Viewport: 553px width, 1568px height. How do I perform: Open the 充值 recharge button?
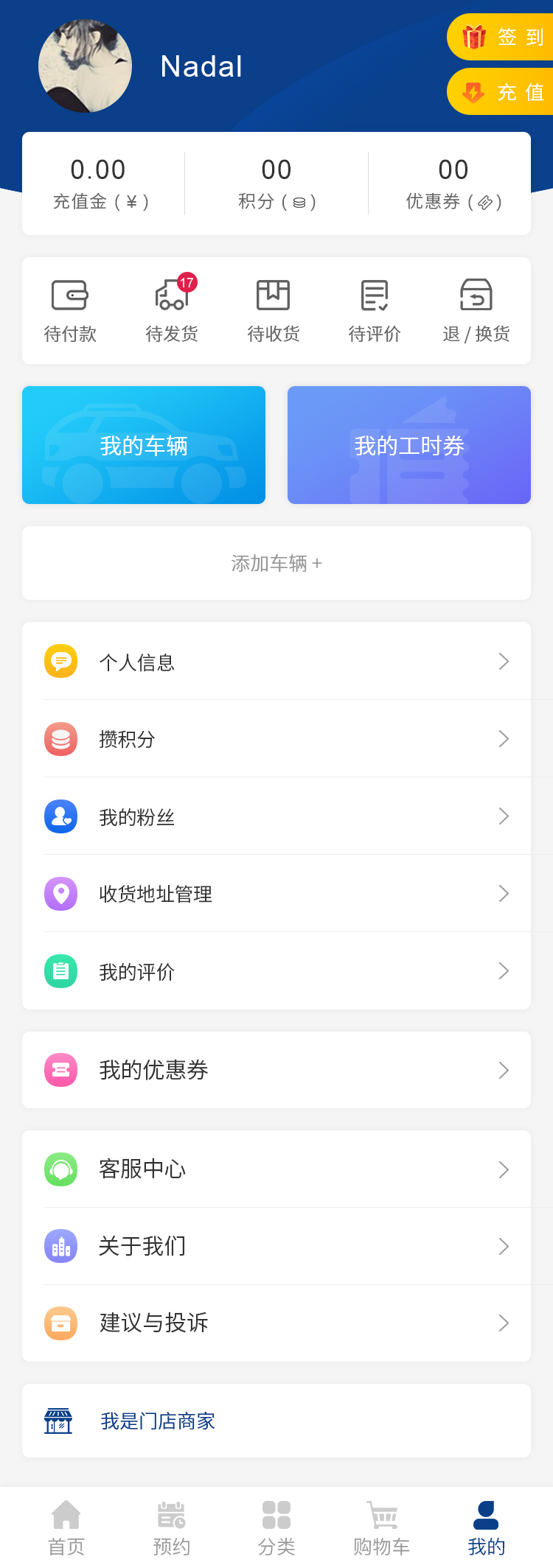[503, 92]
